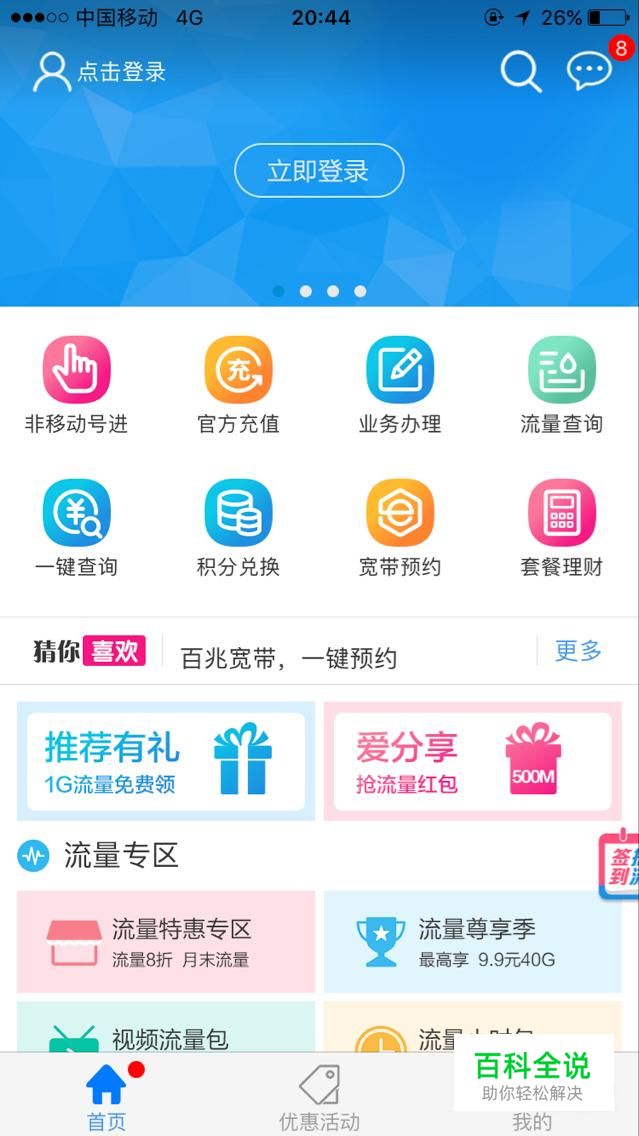639x1136 pixels.
Task: Tap the 立即登录 button
Action: pyautogui.click(x=319, y=170)
